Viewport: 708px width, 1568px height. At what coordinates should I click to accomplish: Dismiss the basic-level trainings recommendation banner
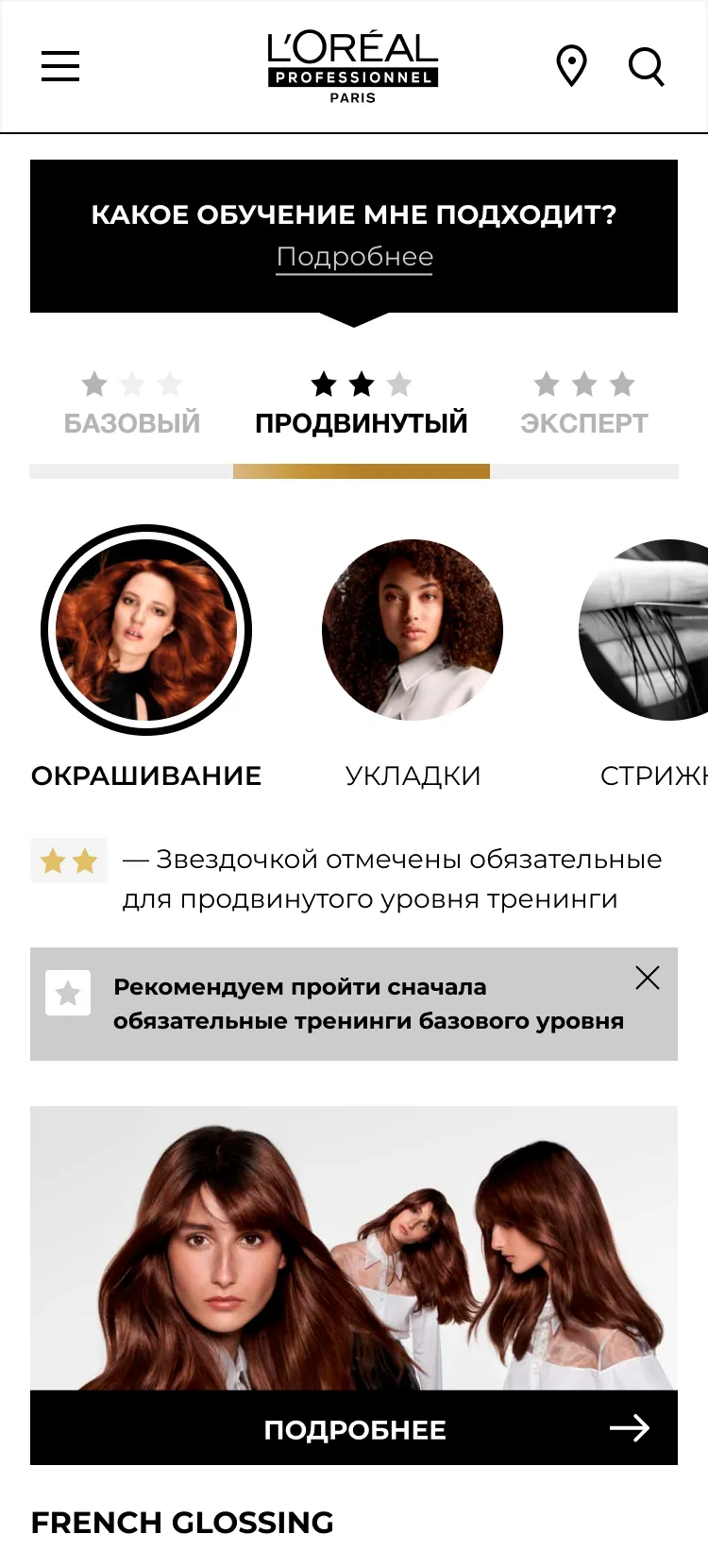[x=648, y=978]
